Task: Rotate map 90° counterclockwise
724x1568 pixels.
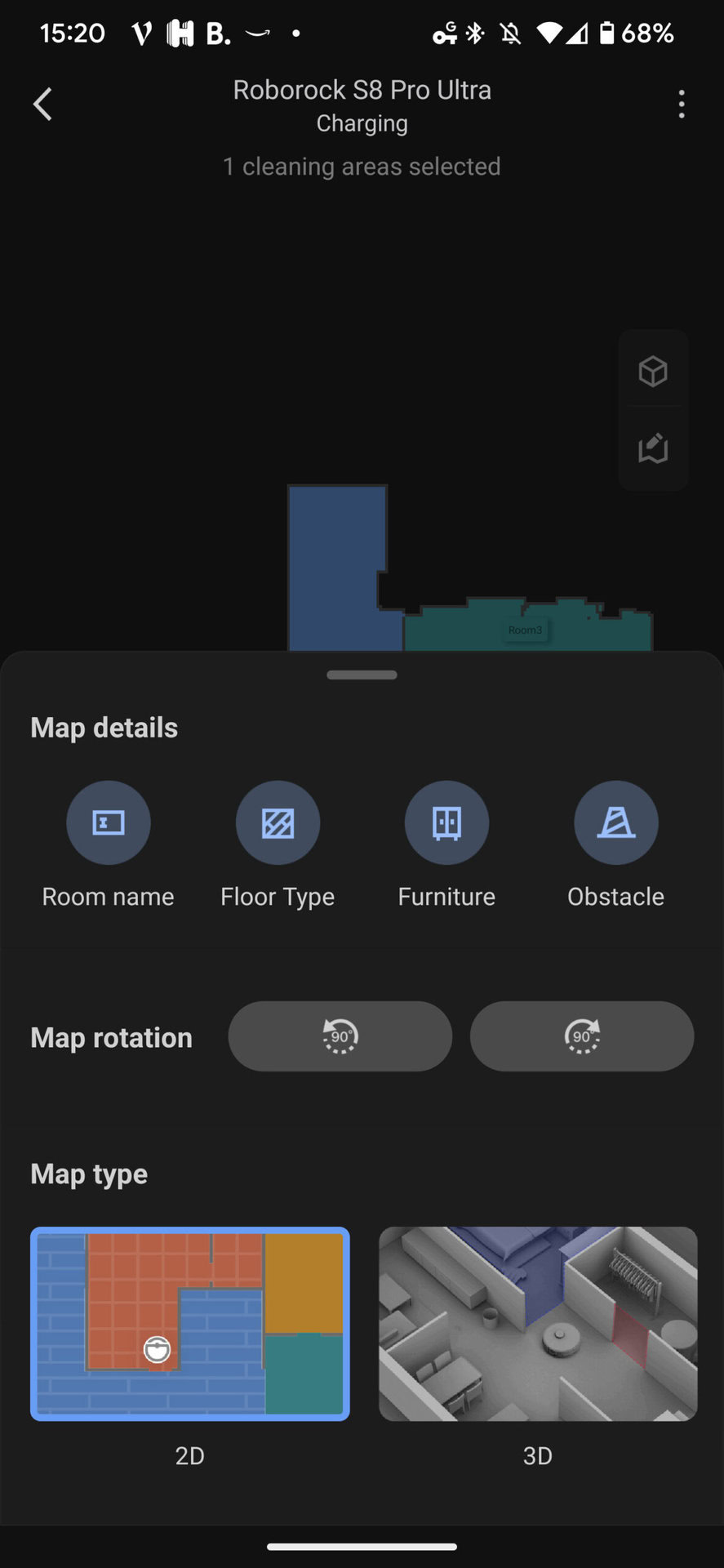Action: 340,1036
